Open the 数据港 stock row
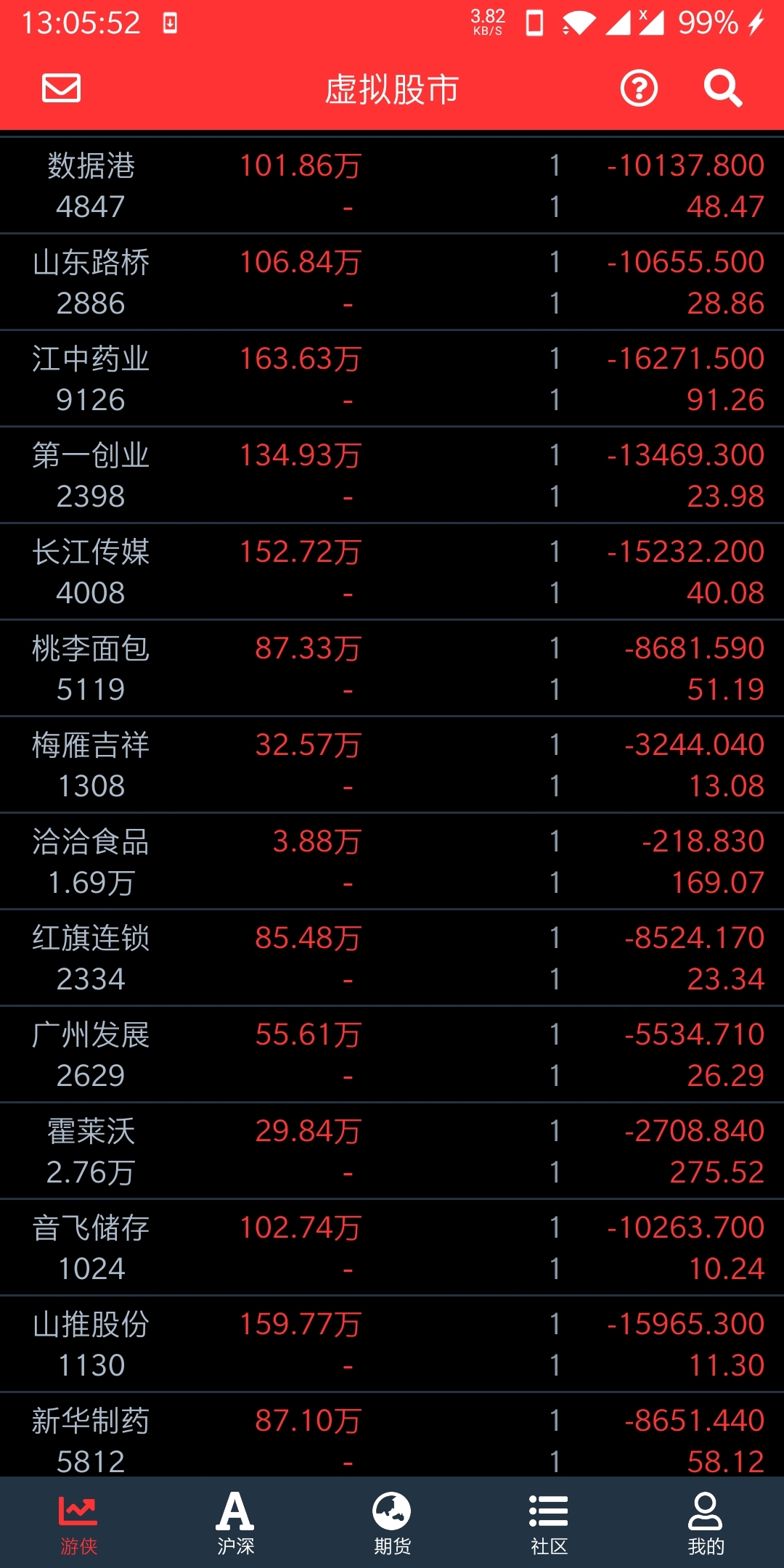Screen dimensions: 784x1568 (x=392, y=186)
